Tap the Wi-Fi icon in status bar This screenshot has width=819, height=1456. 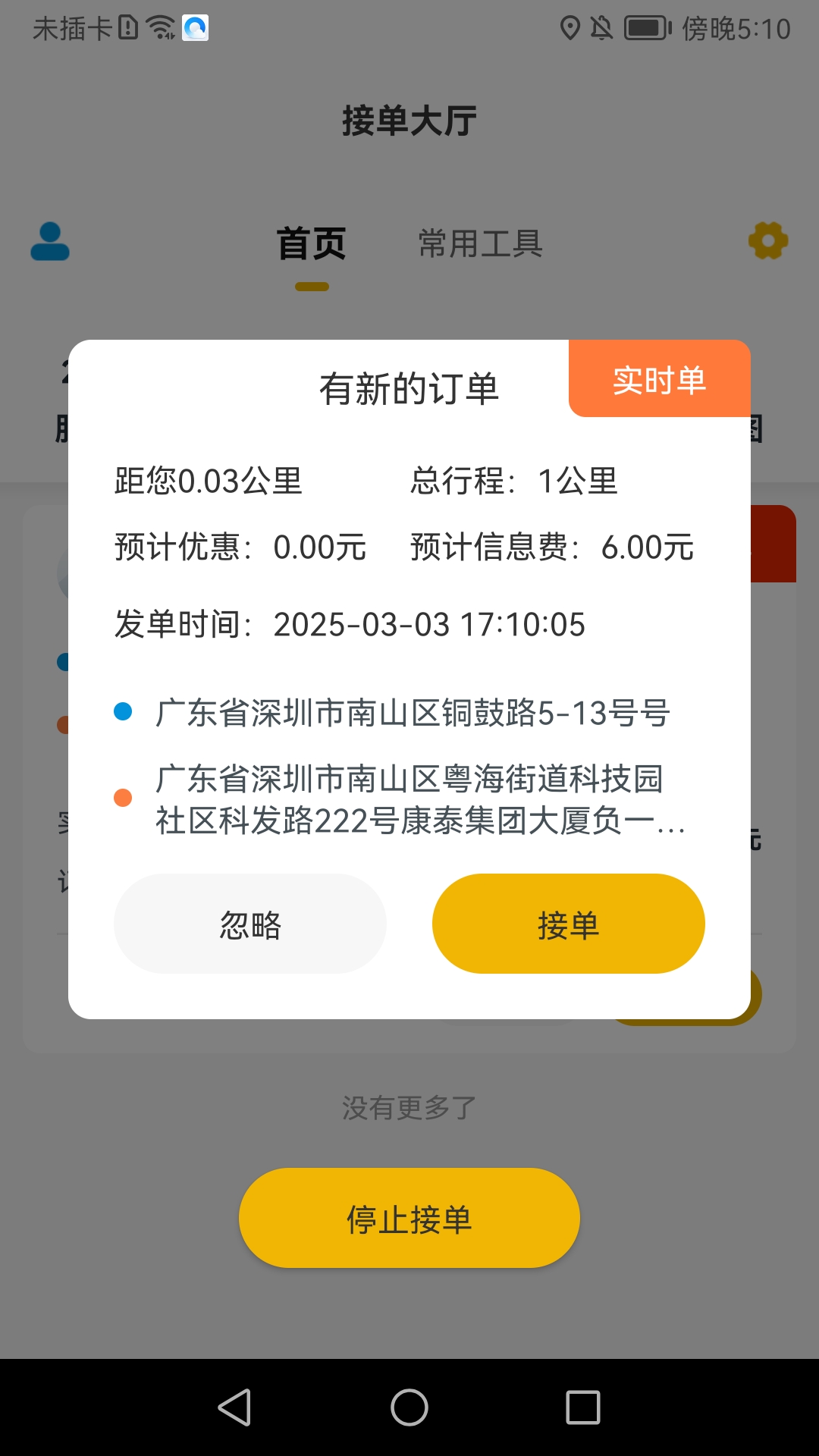coord(160,29)
